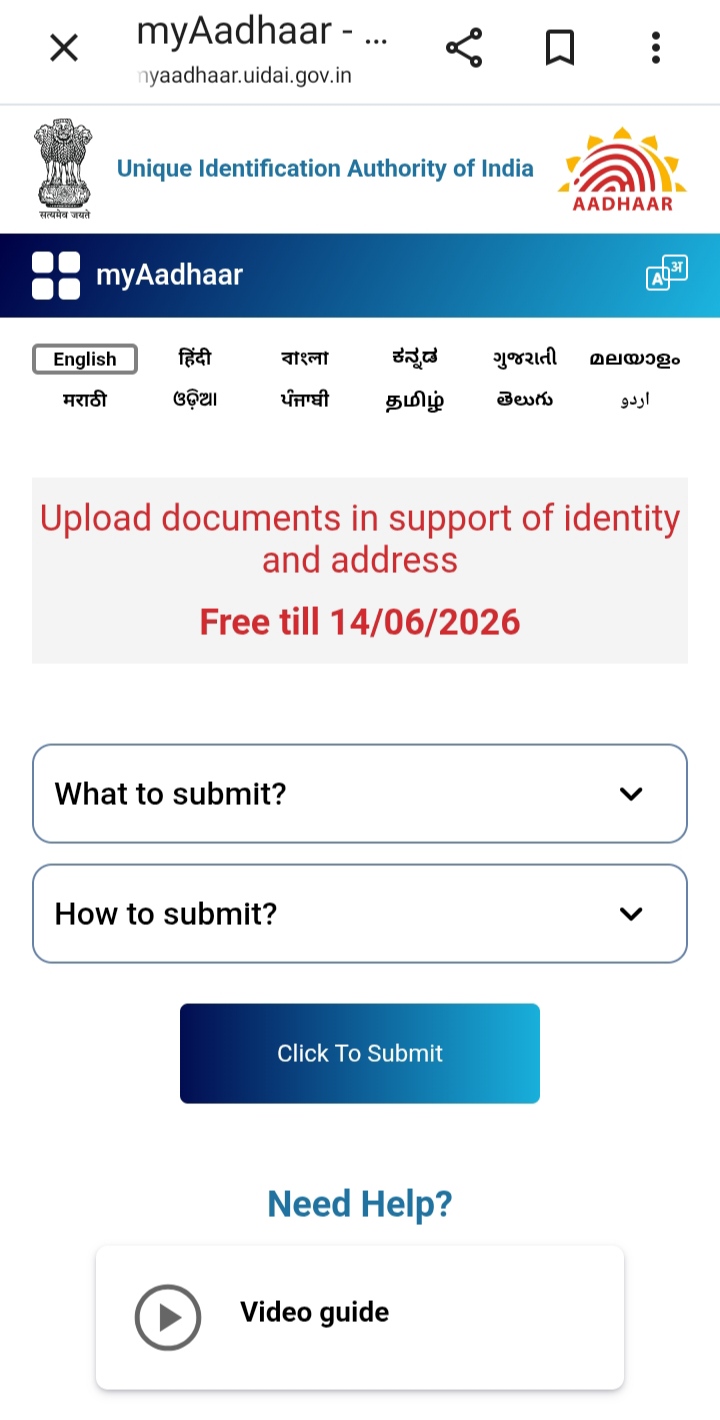
Task: Switch language to Bangla
Action: point(305,358)
